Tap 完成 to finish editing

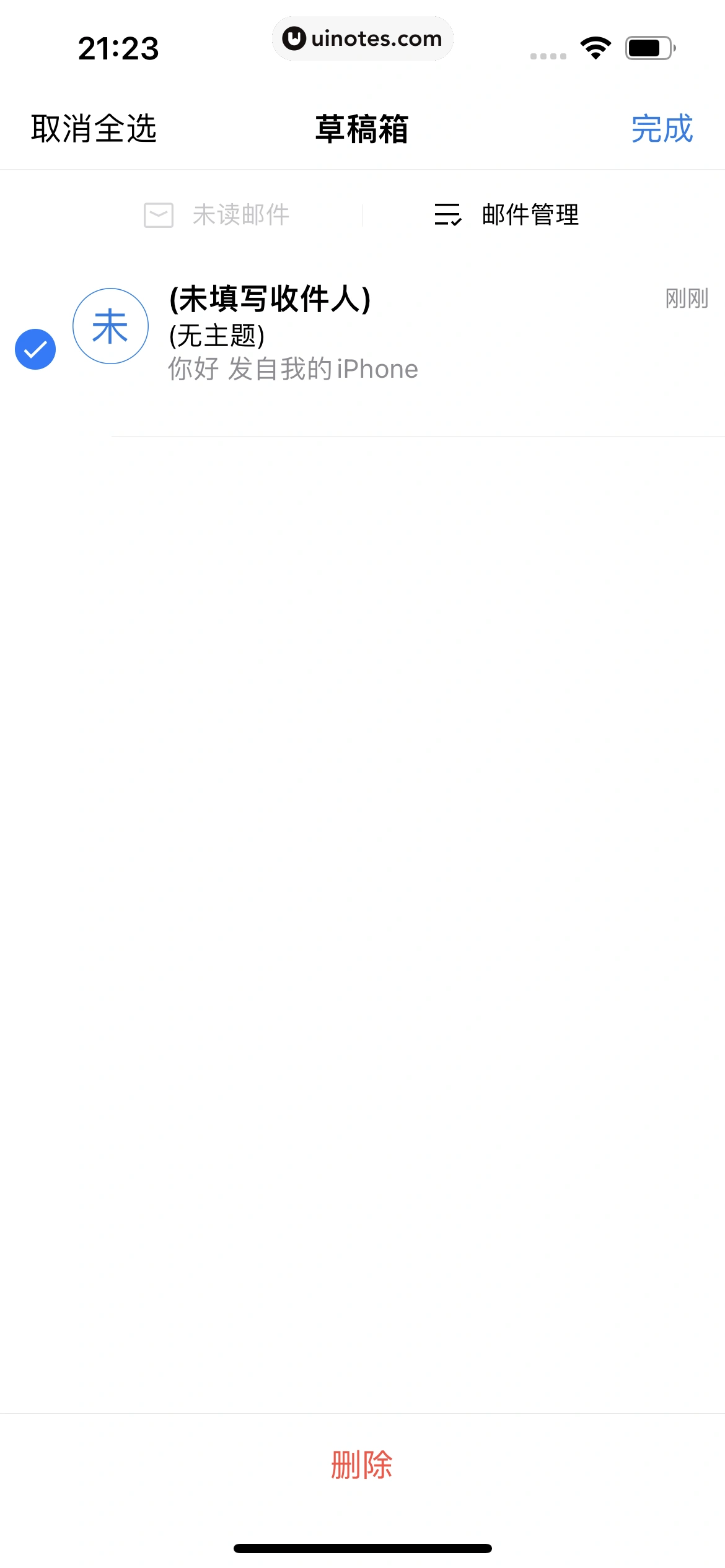point(661,129)
